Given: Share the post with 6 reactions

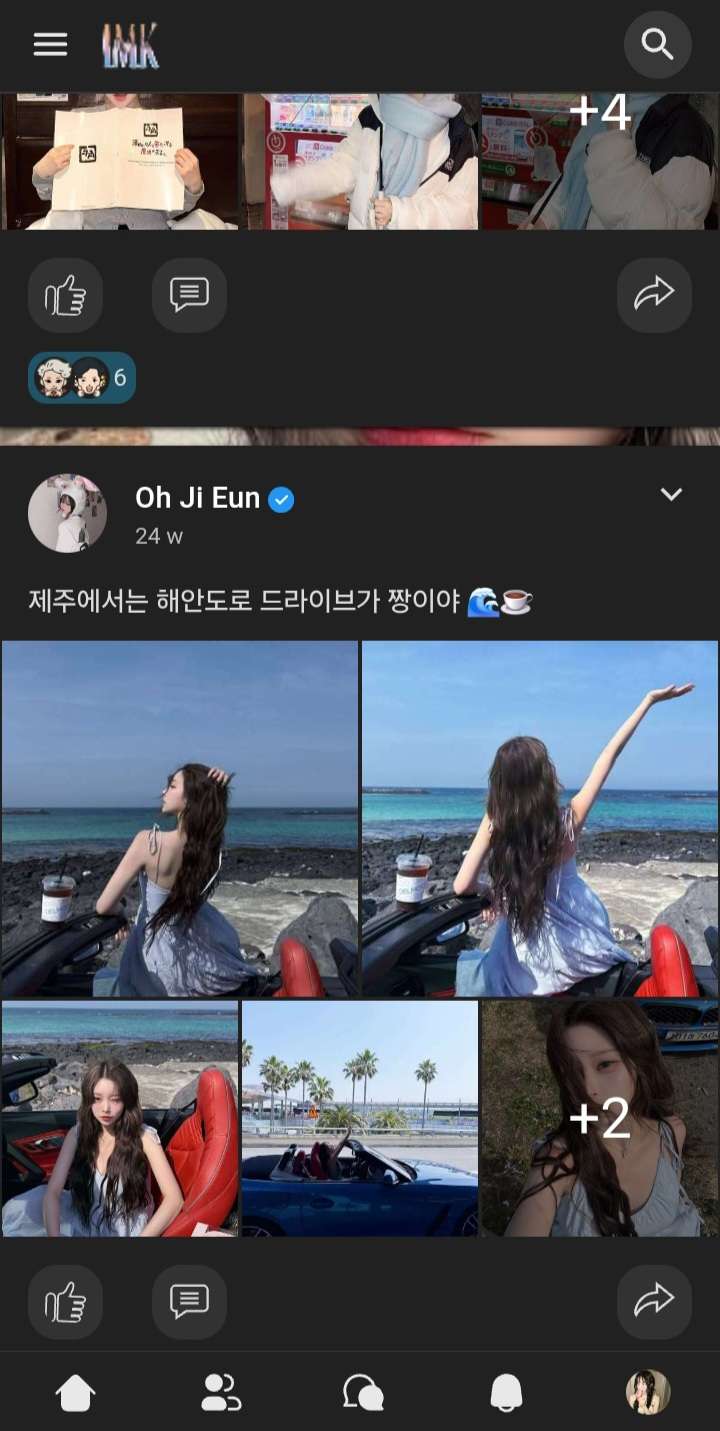Looking at the screenshot, I should [x=654, y=295].
